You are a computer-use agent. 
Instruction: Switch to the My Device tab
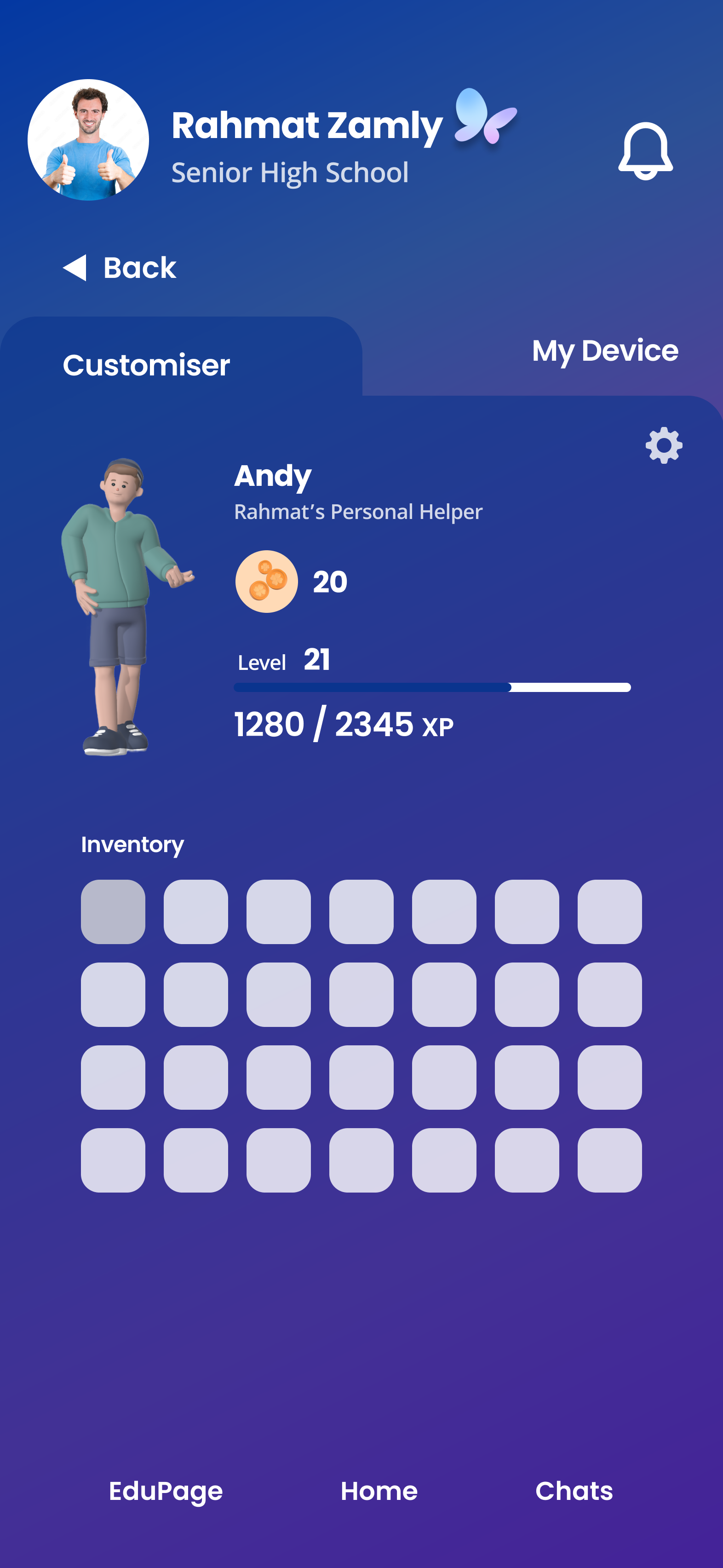605,351
